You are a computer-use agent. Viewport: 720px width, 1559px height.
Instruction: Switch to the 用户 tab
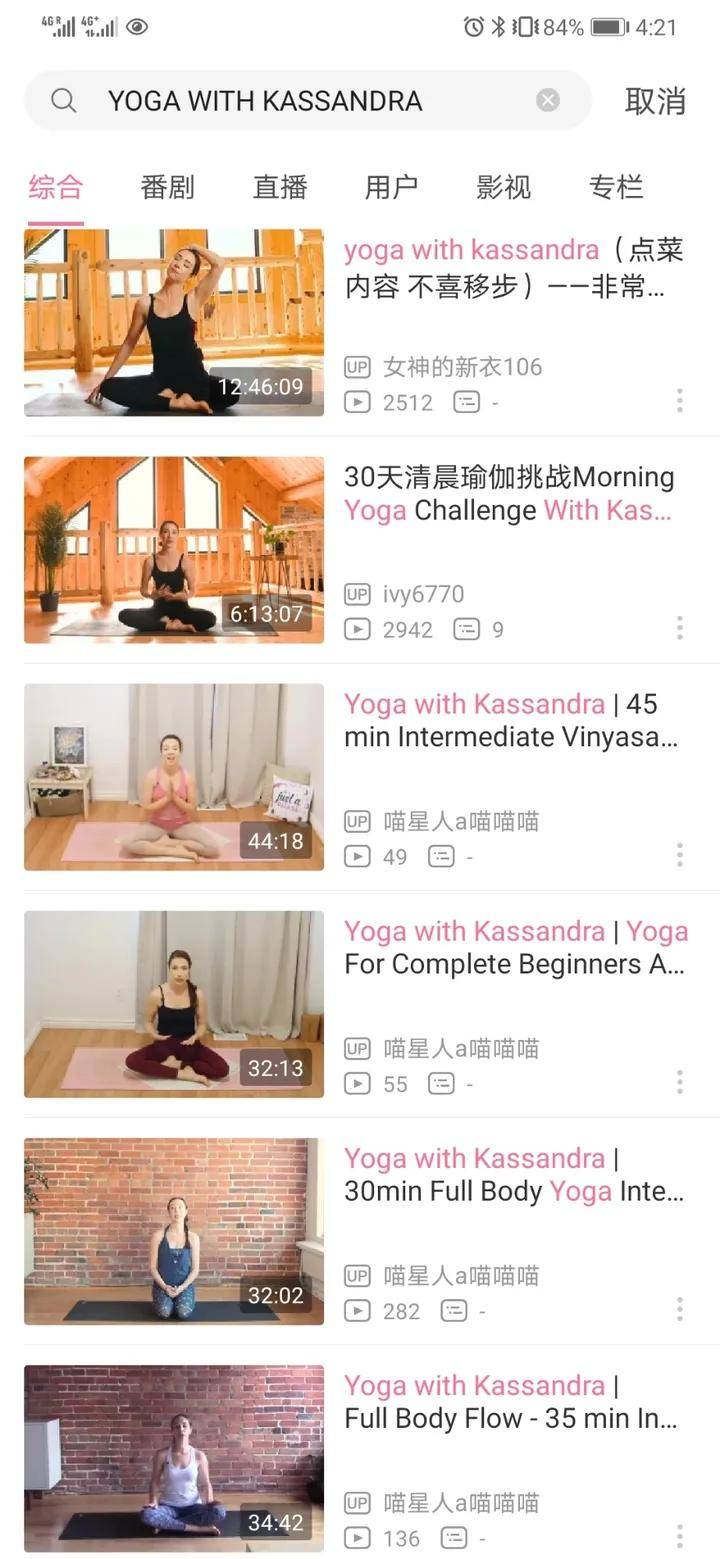point(391,187)
